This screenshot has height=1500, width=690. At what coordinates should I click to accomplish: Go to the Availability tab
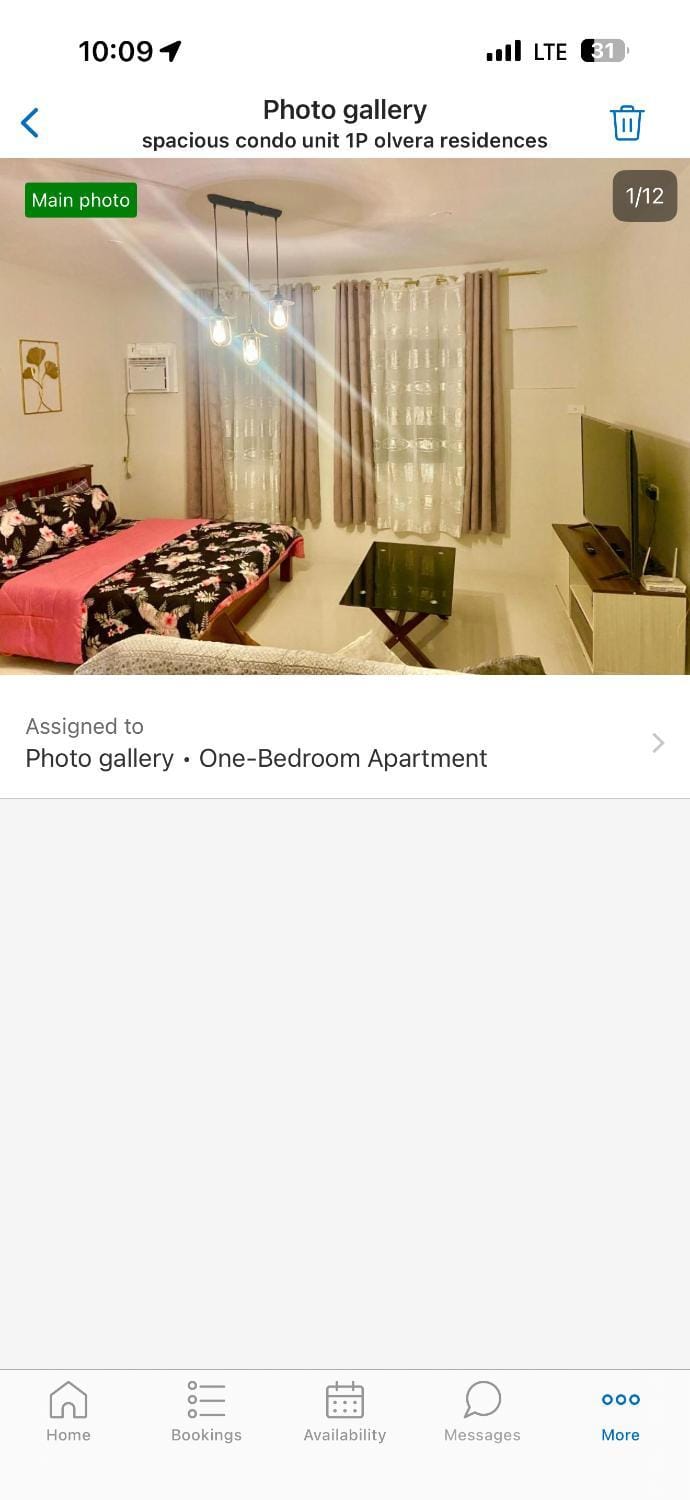(x=345, y=1411)
